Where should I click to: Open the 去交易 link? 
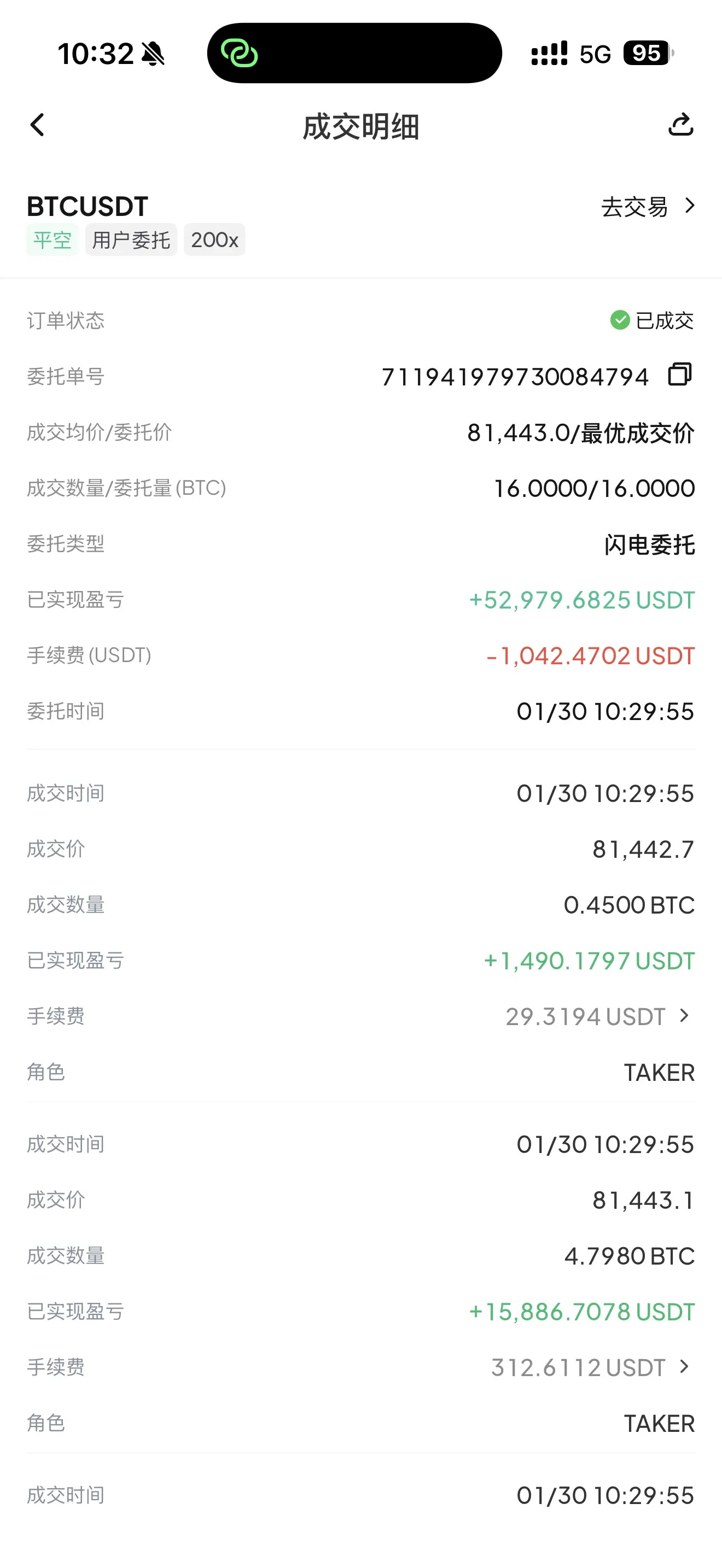click(x=648, y=207)
